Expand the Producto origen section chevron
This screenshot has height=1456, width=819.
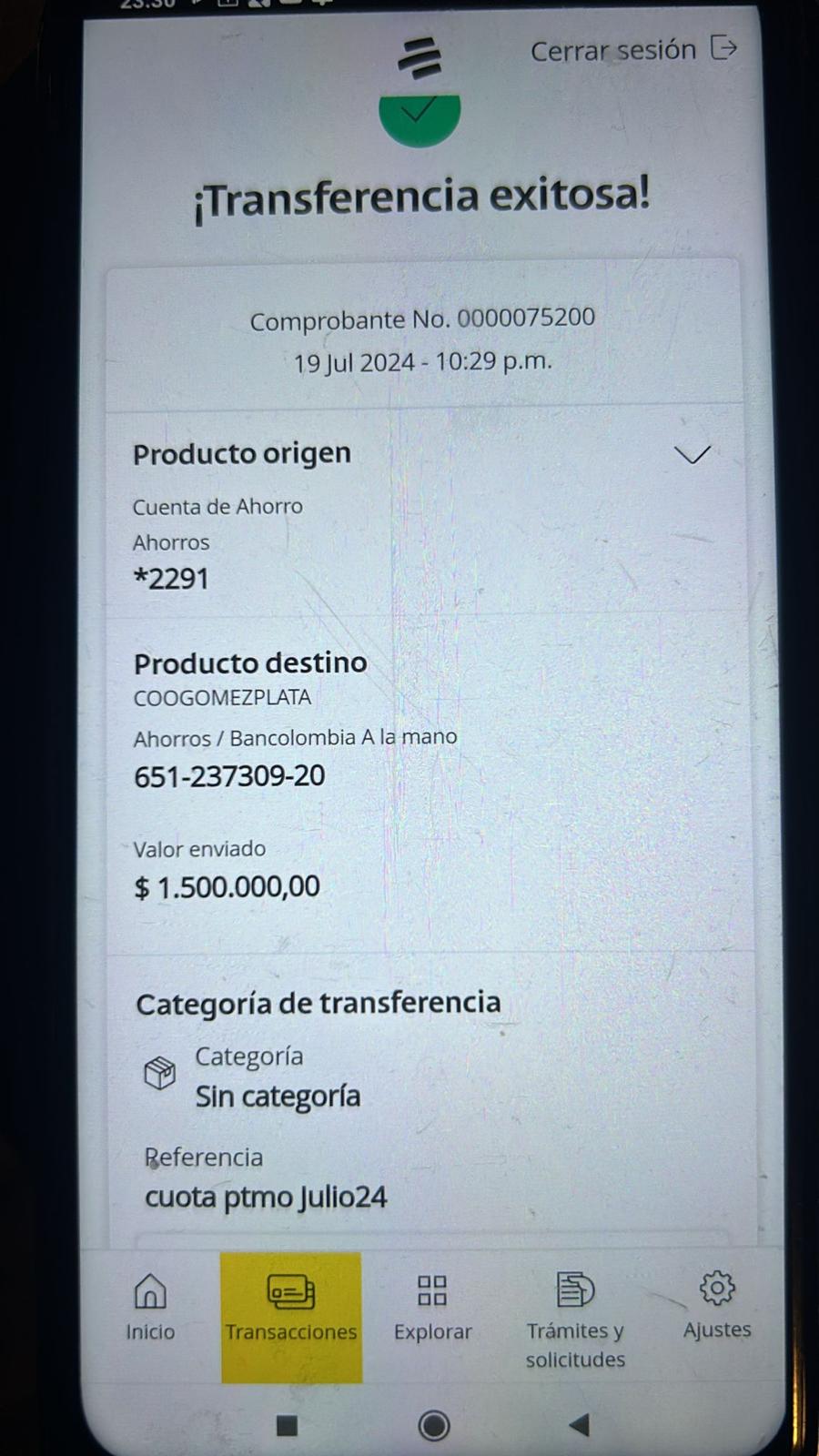pyautogui.click(x=692, y=454)
